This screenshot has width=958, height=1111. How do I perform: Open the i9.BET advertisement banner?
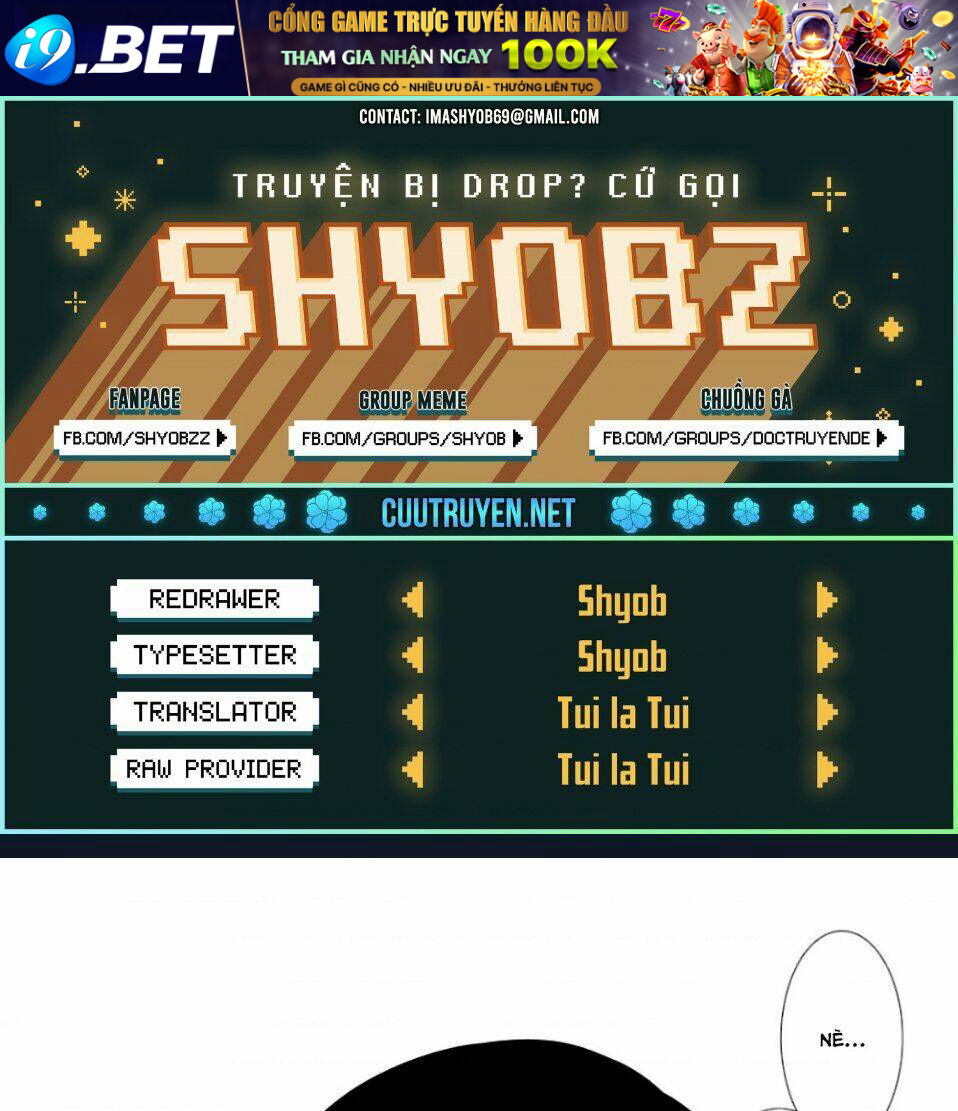(478, 48)
